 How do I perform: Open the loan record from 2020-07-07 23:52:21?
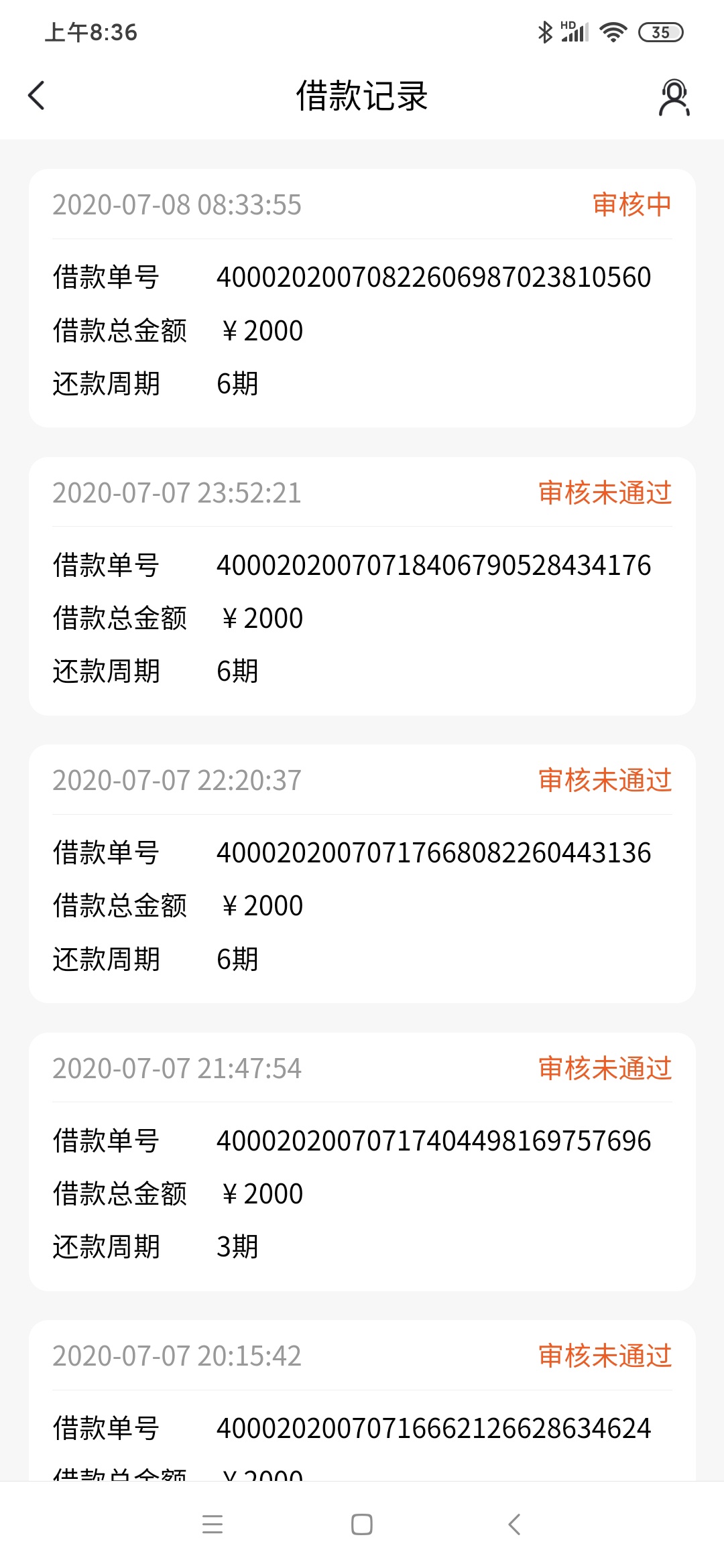pyautogui.click(x=362, y=586)
